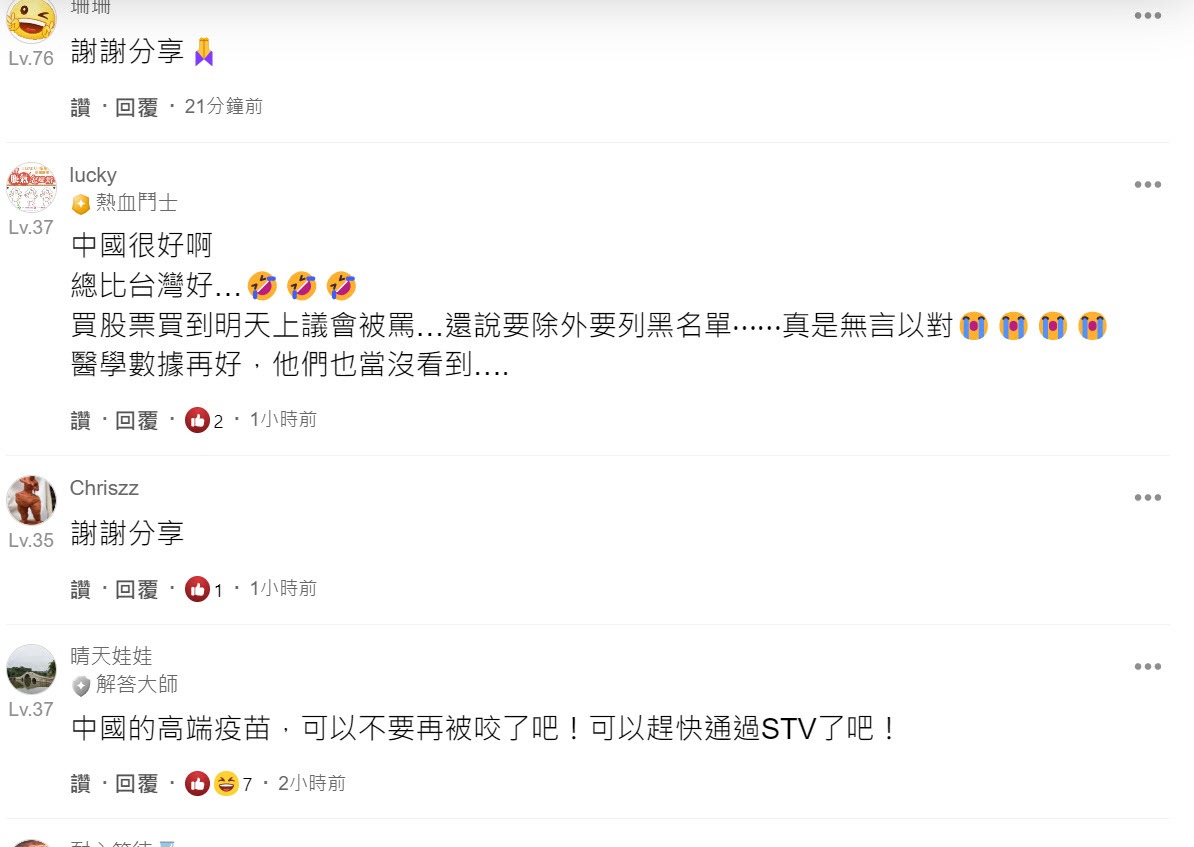This screenshot has height=847, width=1194.
Task: Like 晴天娃娃's comment about 高端疫苗
Action: pos(80,783)
